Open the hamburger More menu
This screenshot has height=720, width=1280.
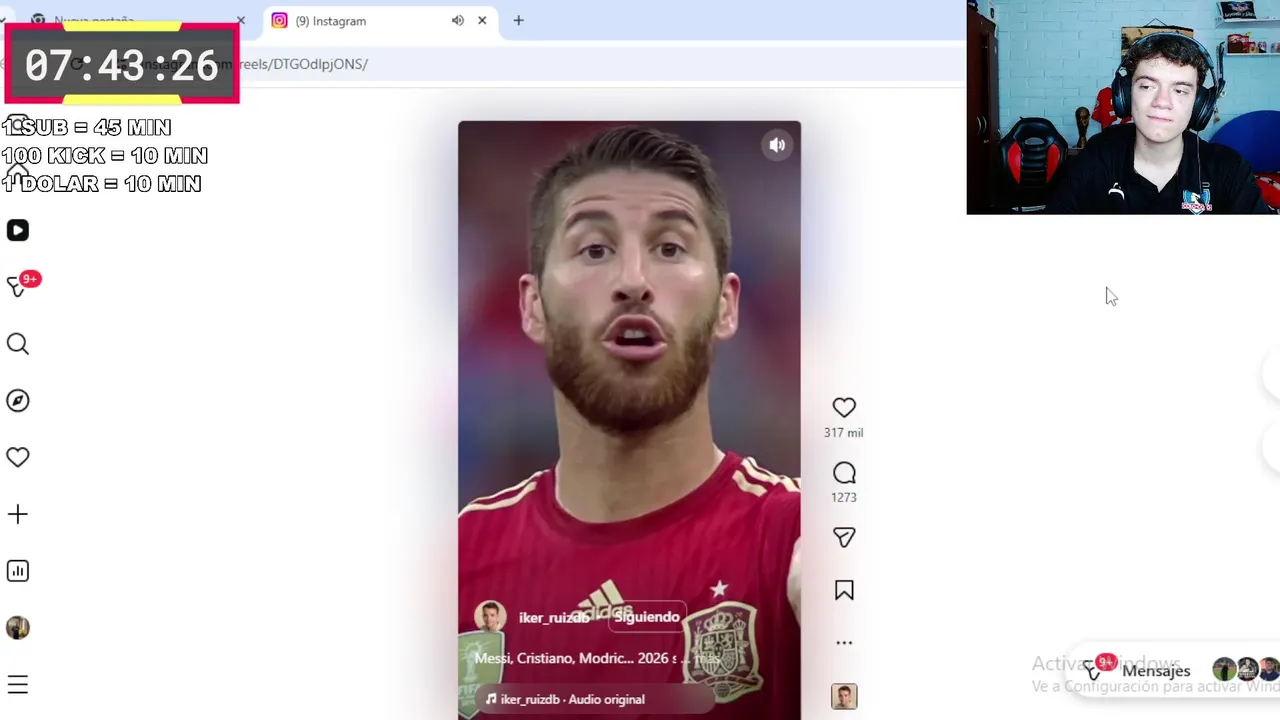point(18,685)
